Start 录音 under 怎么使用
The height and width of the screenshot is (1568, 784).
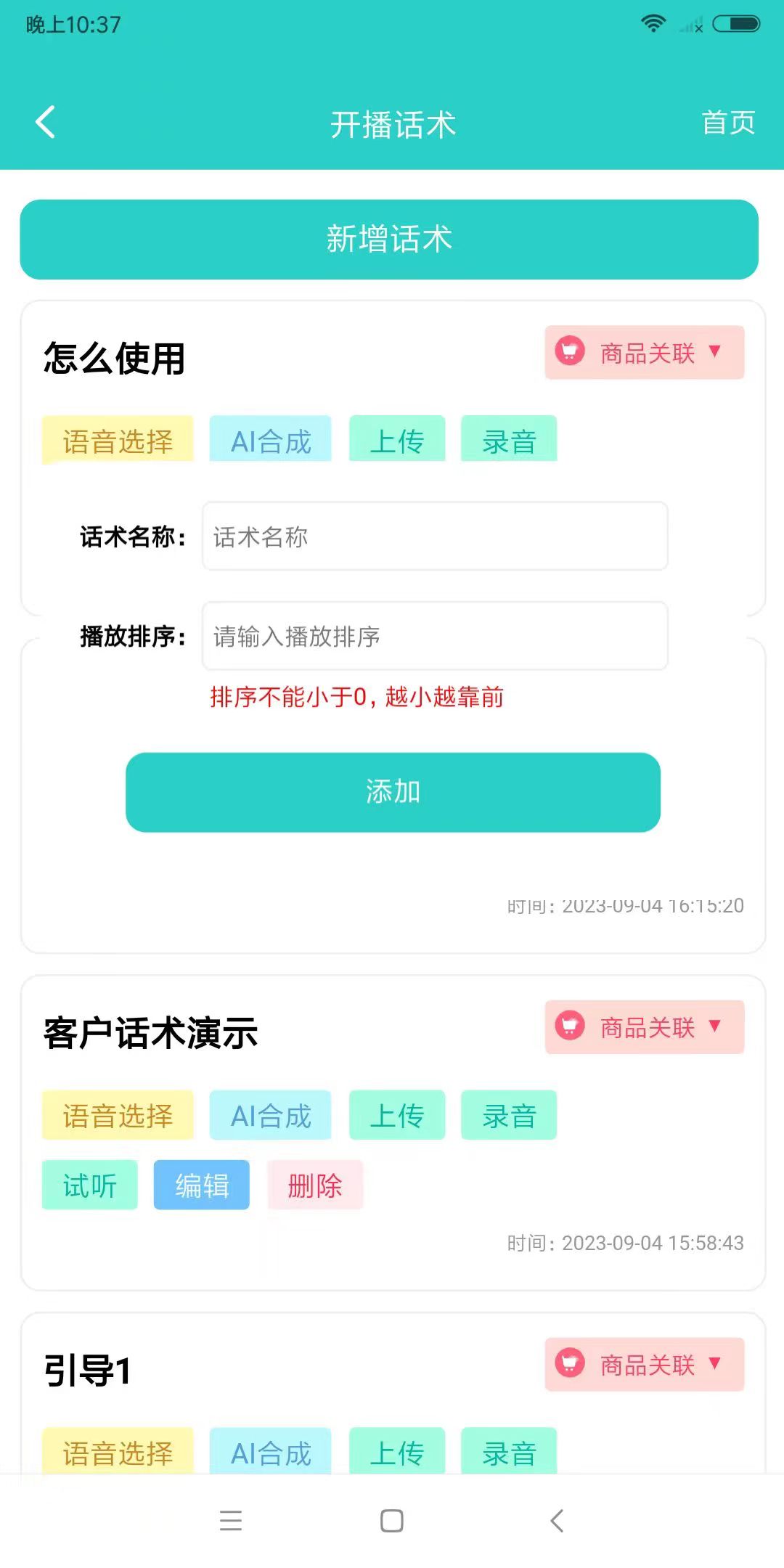coord(509,440)
